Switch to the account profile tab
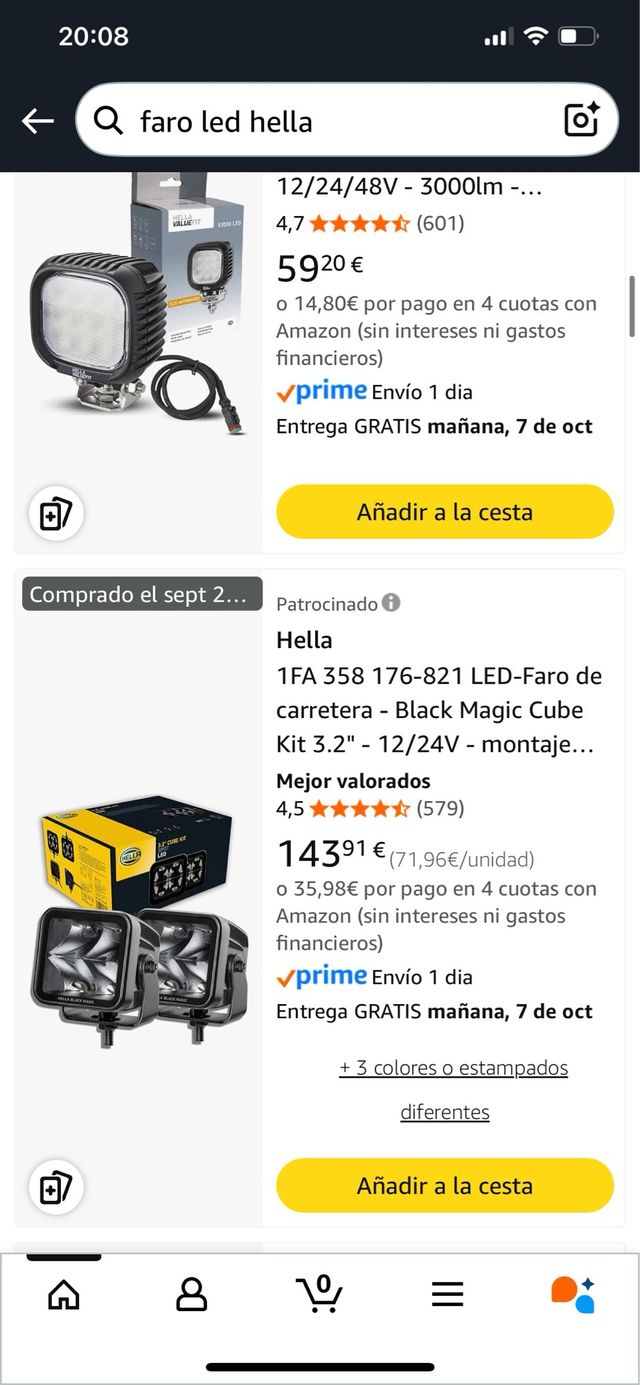The height and width of the screenshot is (1385, 640). [x=191, y=1295]
